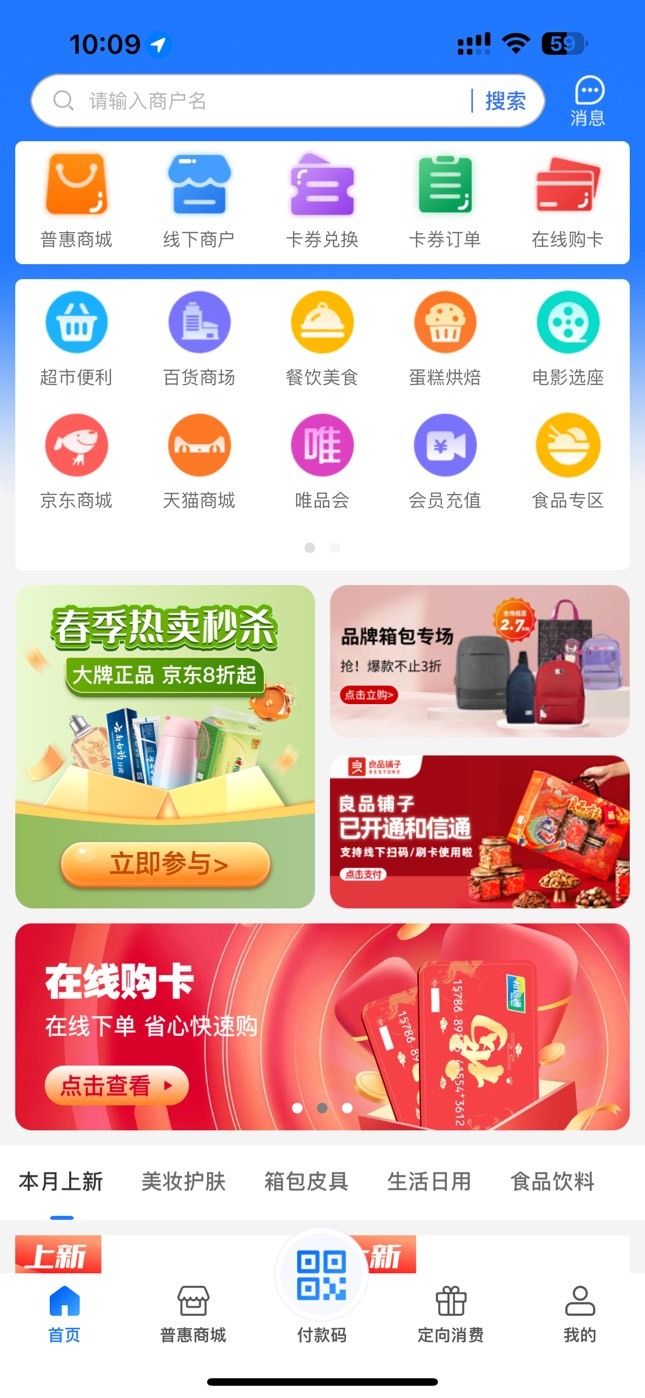Viewport: 645px width, 1398px height.
Task: Tap 点击查看 on the 在线购卡 banner
Action: 116,1085
